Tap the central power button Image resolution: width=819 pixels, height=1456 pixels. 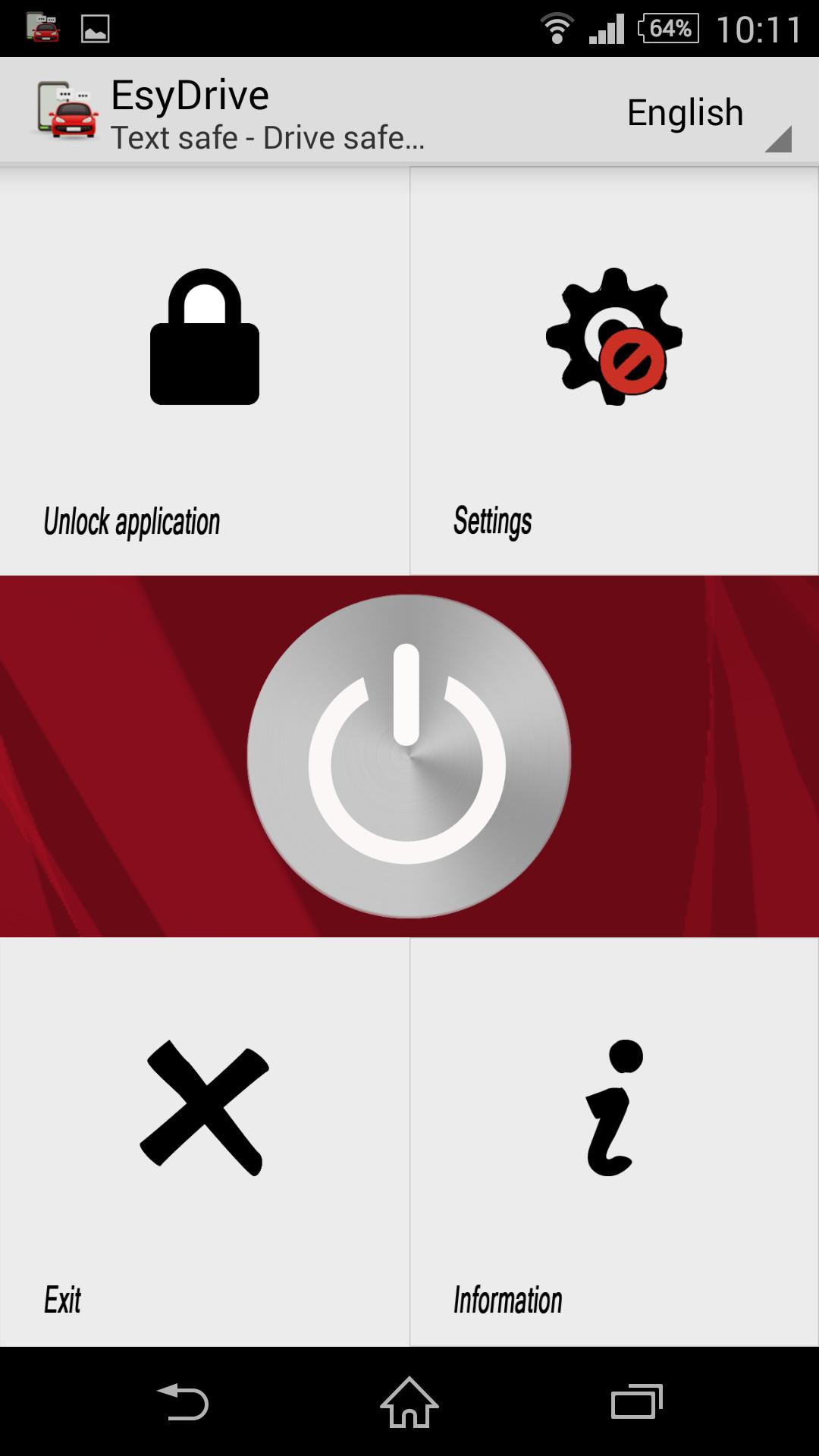pyautogui.click(x=409, y=756)
